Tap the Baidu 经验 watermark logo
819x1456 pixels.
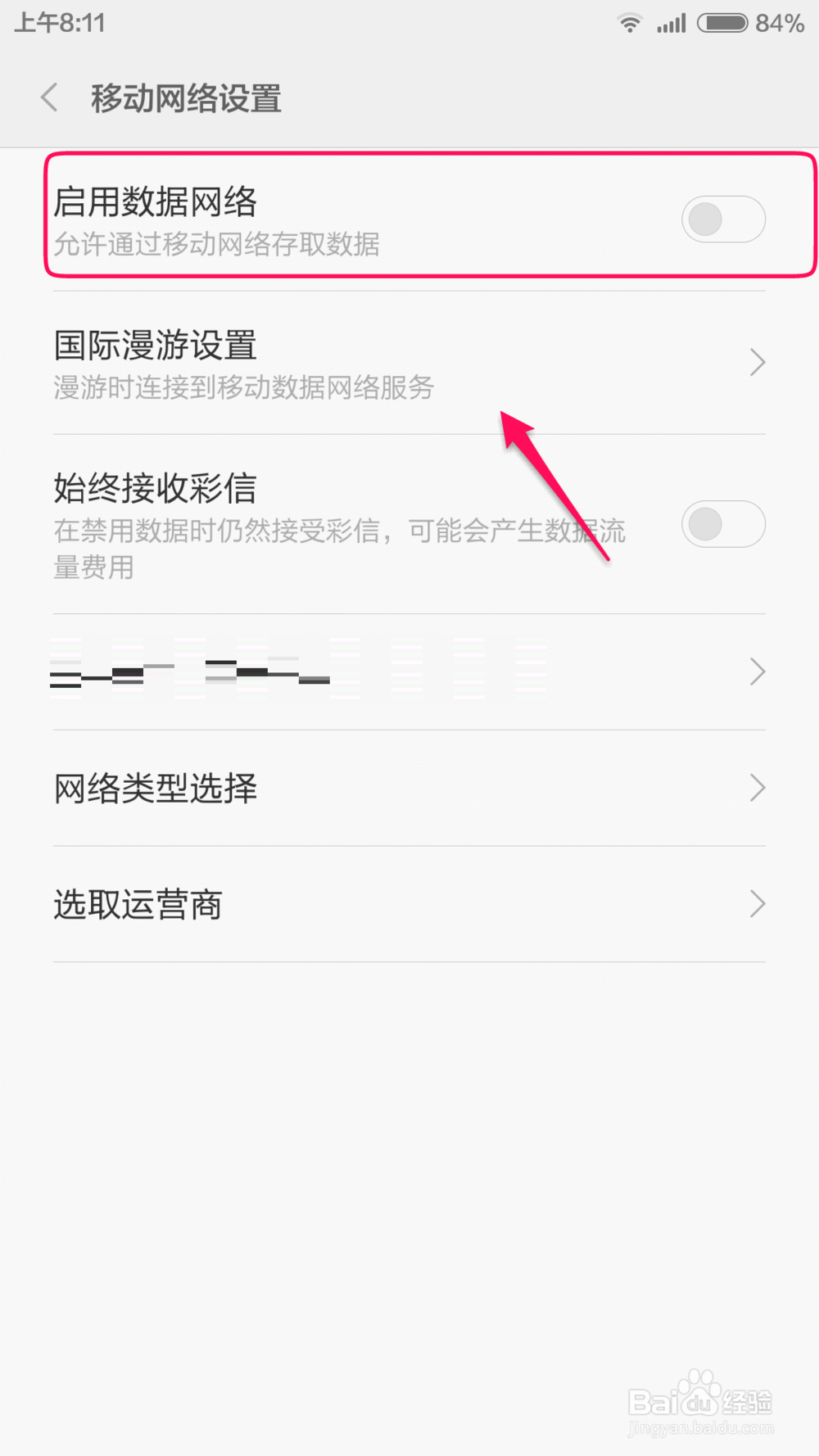coord(700,1397)
